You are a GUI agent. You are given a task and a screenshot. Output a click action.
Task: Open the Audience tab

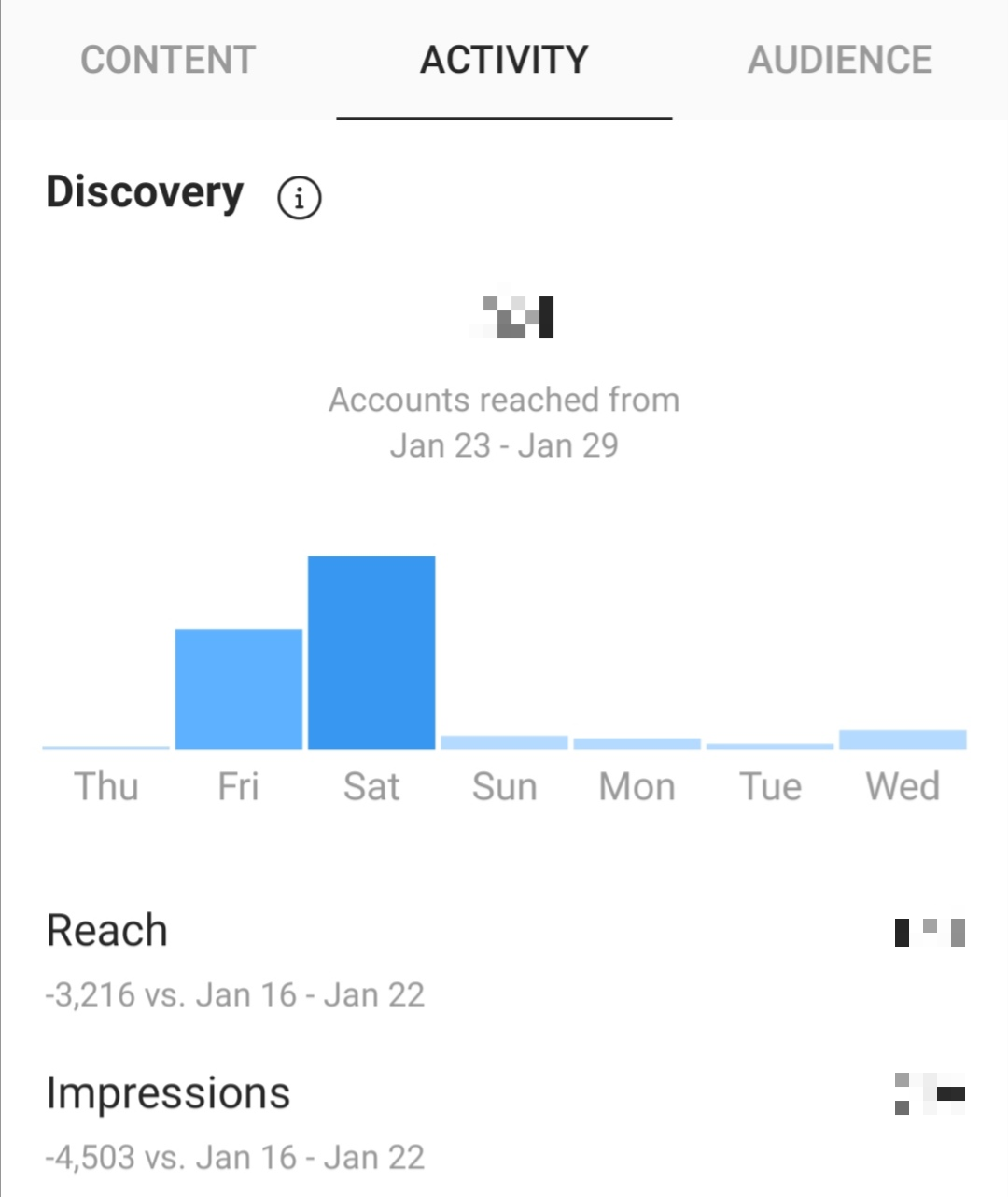click(x=840, y=61)
